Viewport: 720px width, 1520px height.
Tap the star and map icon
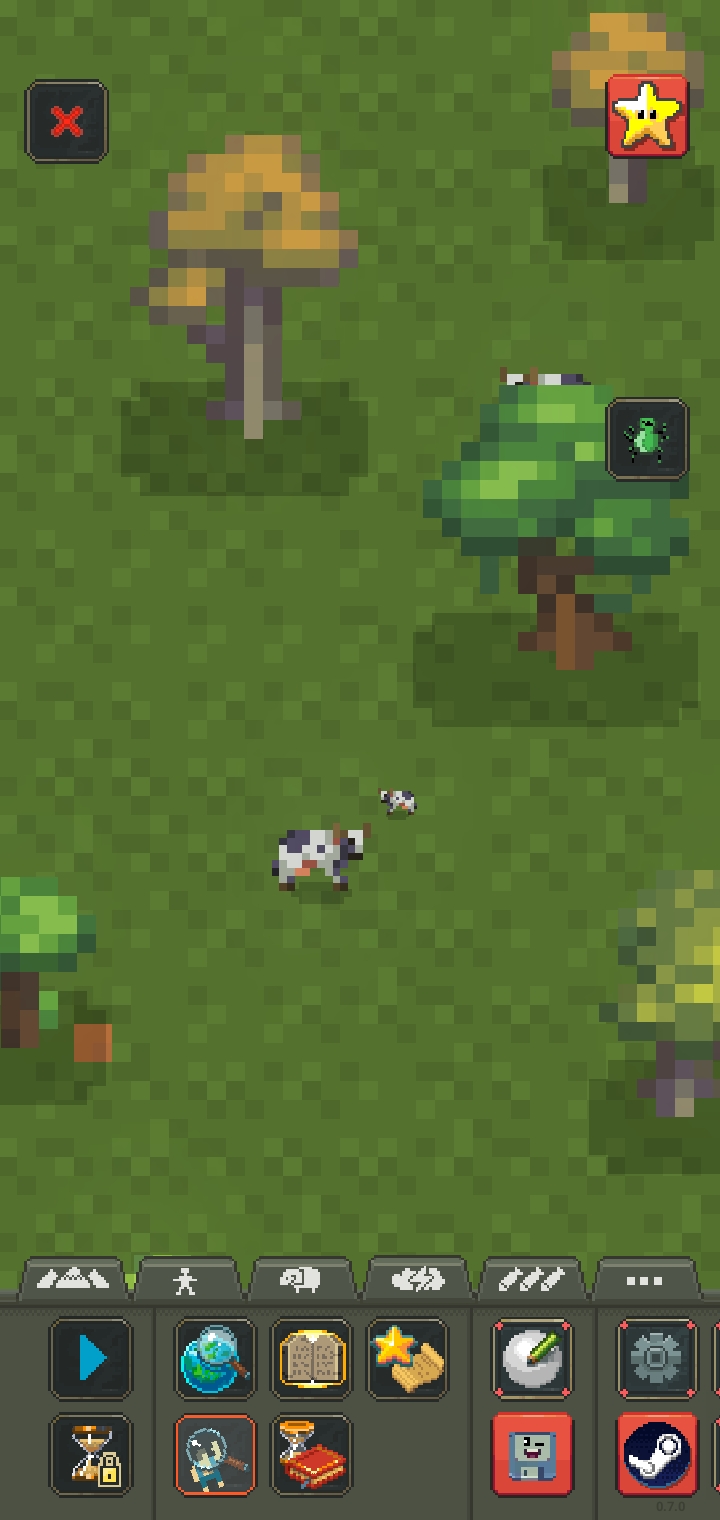click(408, 1358)
